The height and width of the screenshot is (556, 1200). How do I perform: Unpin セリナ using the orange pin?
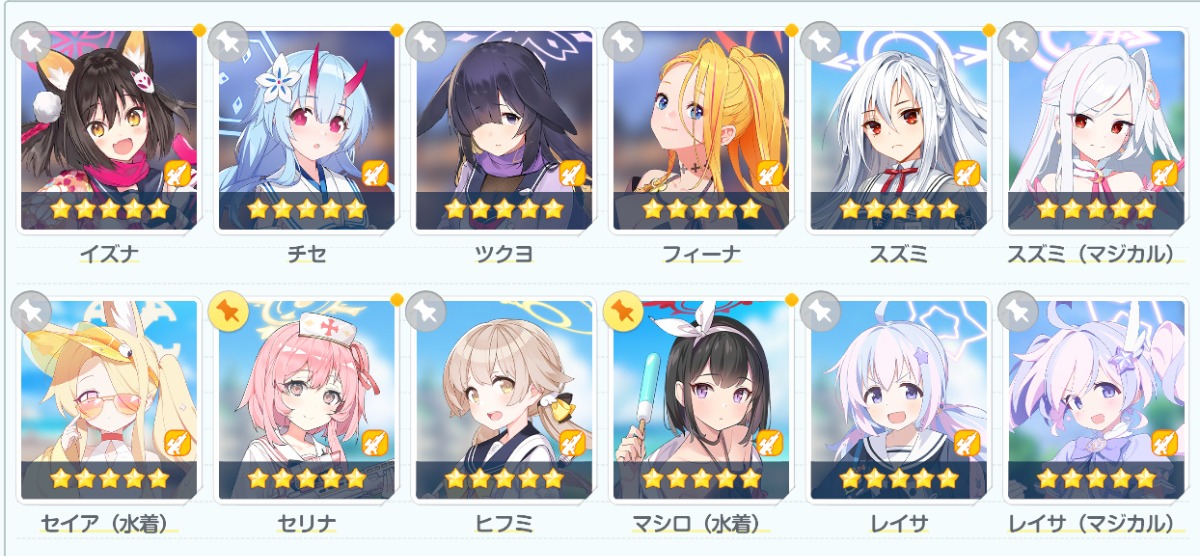[228, 313]
